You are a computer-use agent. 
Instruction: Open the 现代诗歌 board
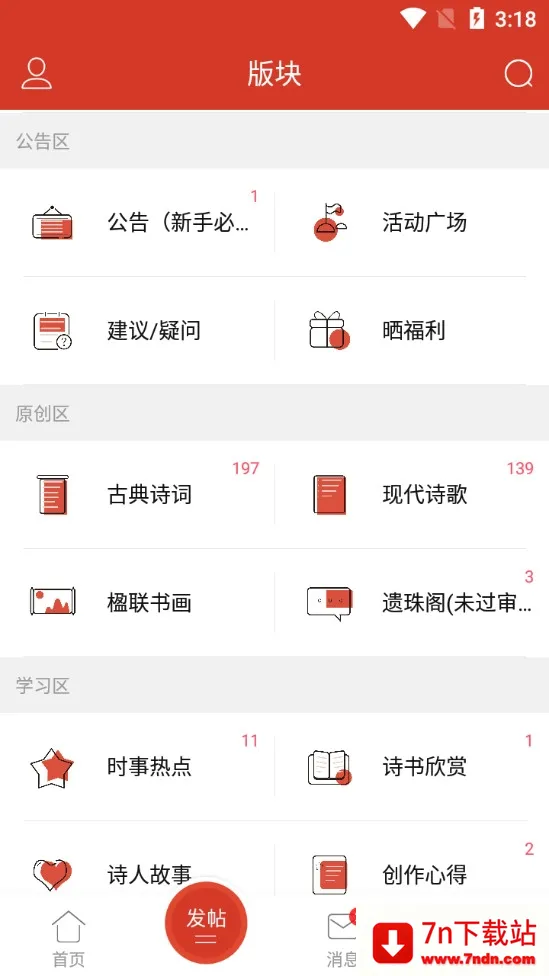(x=412, y=494)
